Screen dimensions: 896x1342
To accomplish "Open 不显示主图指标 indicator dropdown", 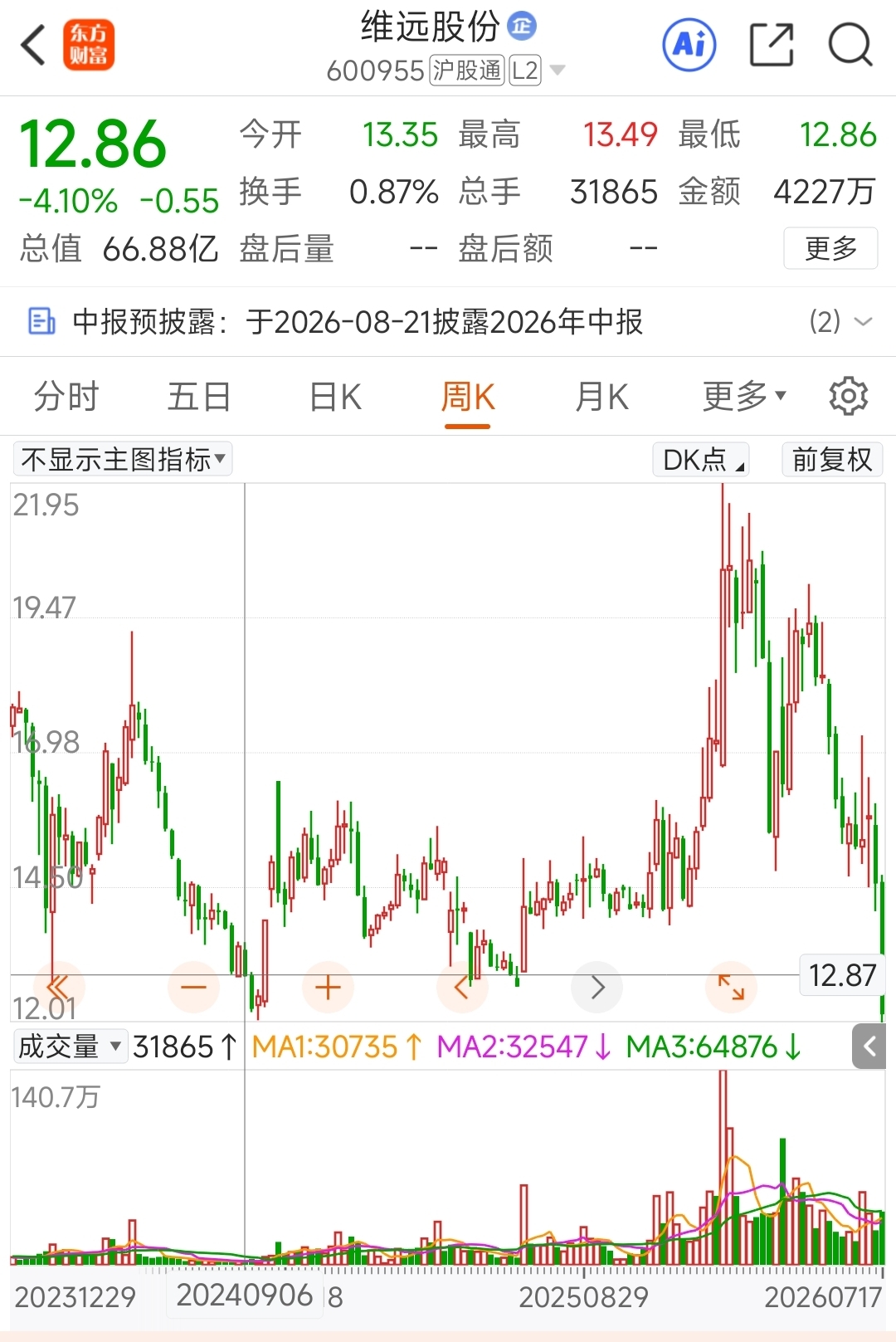I will click(123, 459).
